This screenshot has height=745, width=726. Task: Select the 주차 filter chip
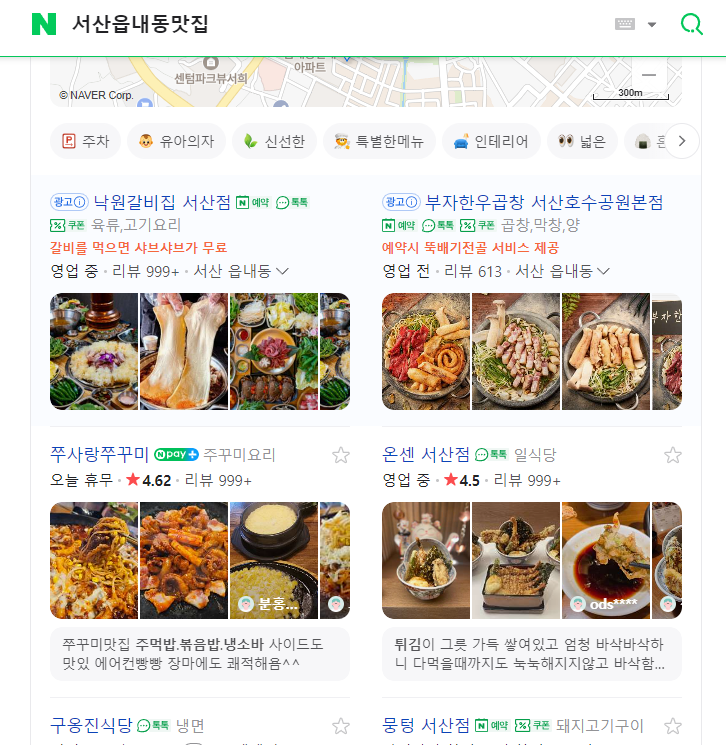[x=85, y=142]
